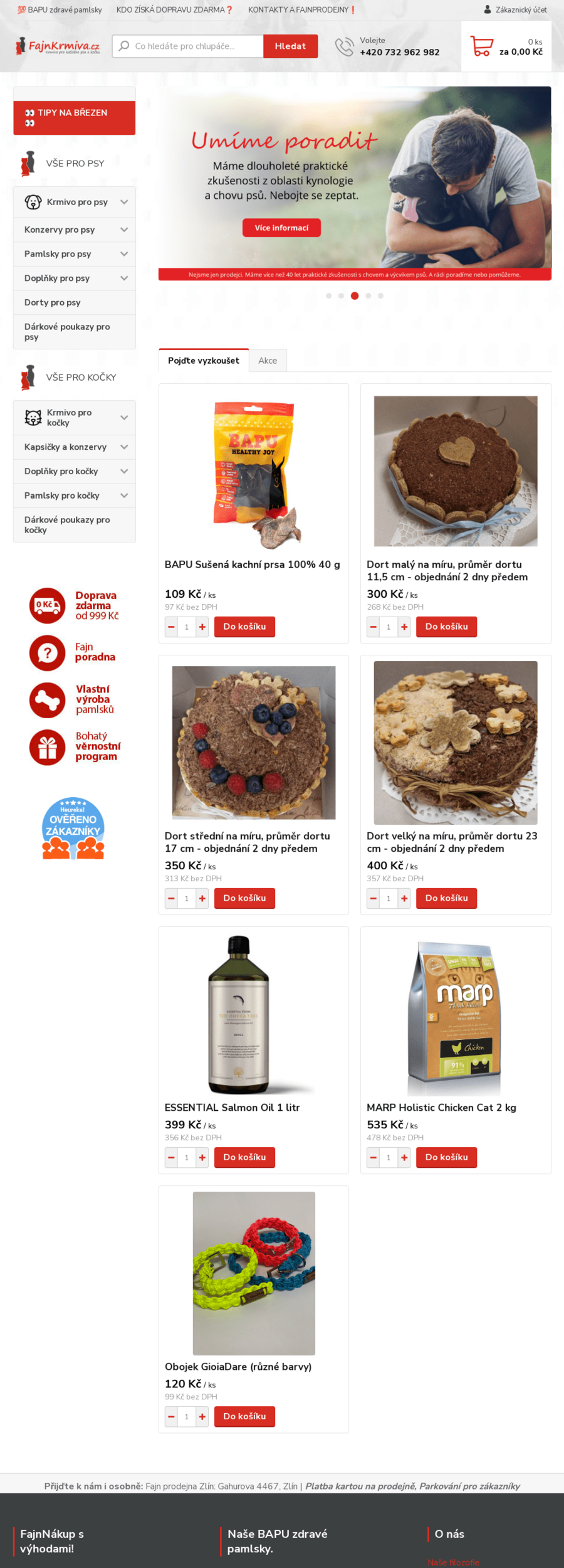Decrease quantity of ESSENTIAL Salmon Oil
The height and width of the screenshot is (1568, 564).
pos(171,1157)
